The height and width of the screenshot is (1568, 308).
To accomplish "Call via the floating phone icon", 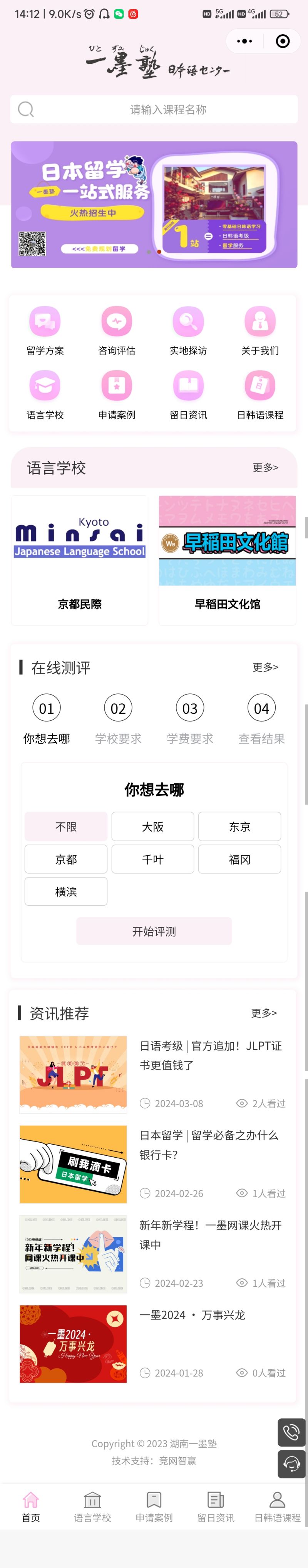I will tap(291, 1432).
